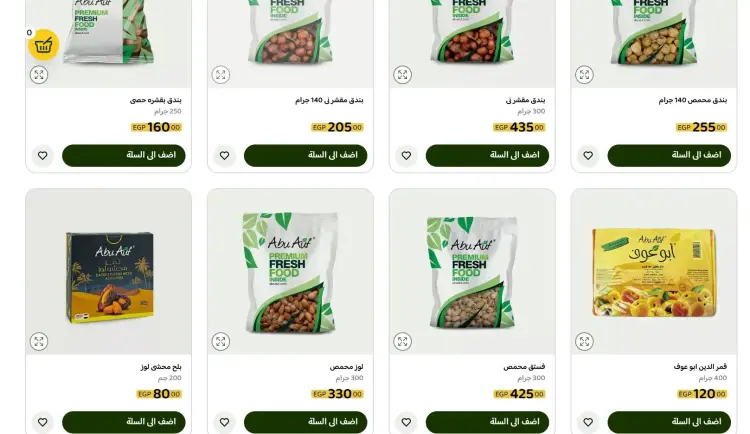Viewport: 750px width, 434px height.
Task: Expand image of لوز محمص
Action: point(221,342)
